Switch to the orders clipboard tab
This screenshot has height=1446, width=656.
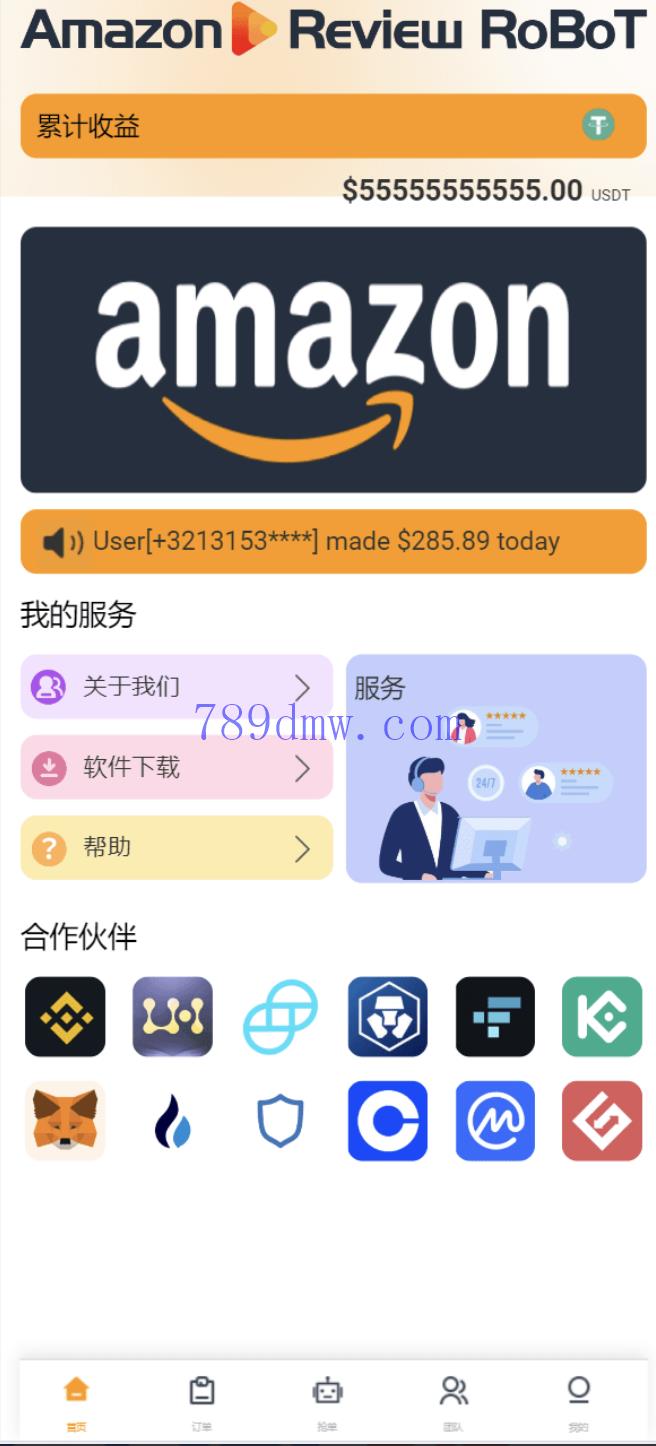[x=202, y=1398]
